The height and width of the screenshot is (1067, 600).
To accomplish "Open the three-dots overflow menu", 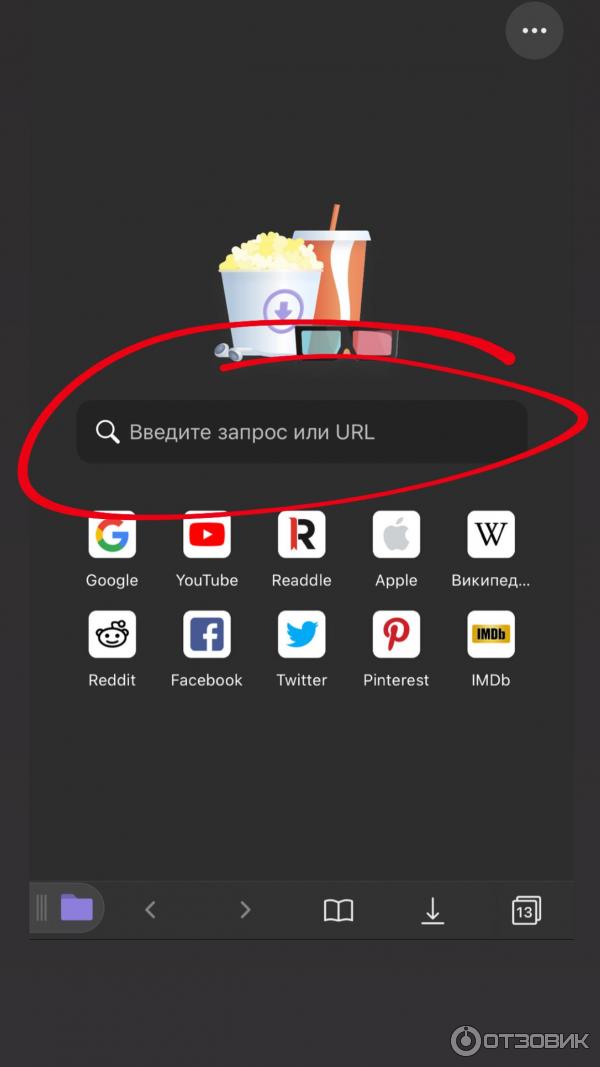I will click(x=534, y=31).
